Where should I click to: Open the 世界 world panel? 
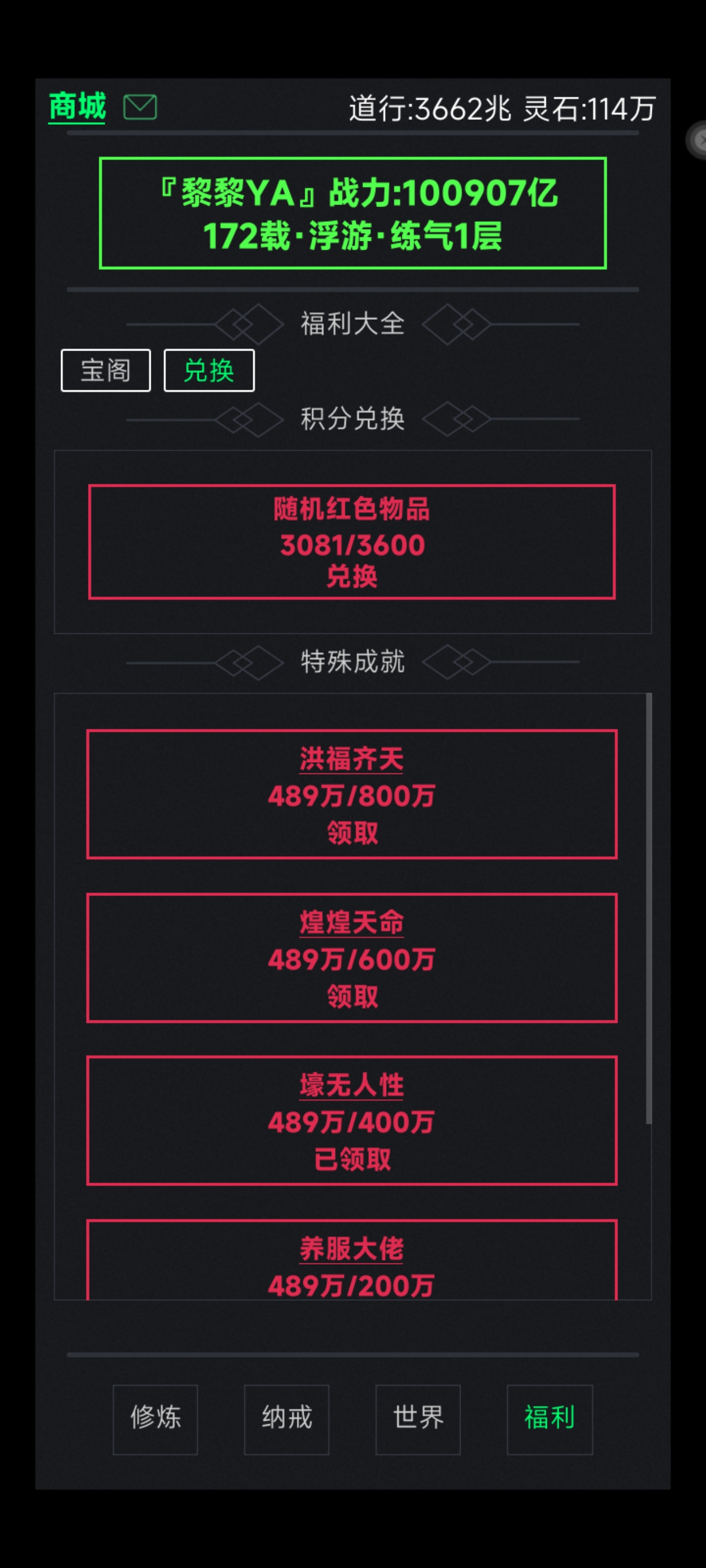[x=418, y=1418]
